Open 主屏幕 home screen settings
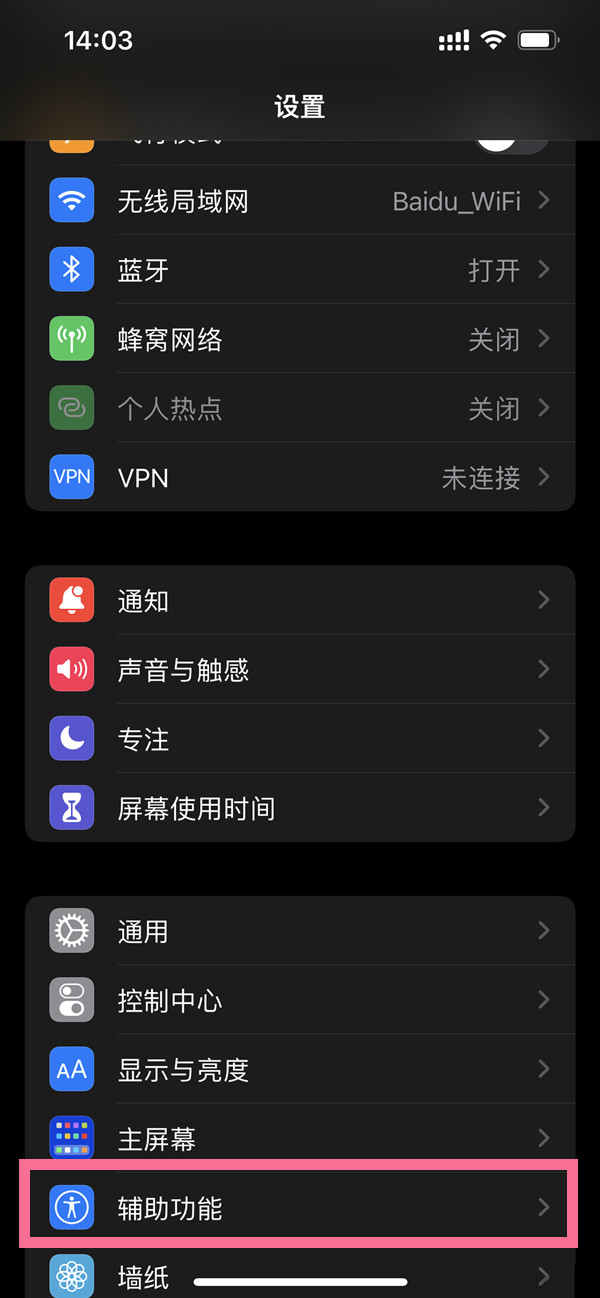 click(x=300, y=1139)
